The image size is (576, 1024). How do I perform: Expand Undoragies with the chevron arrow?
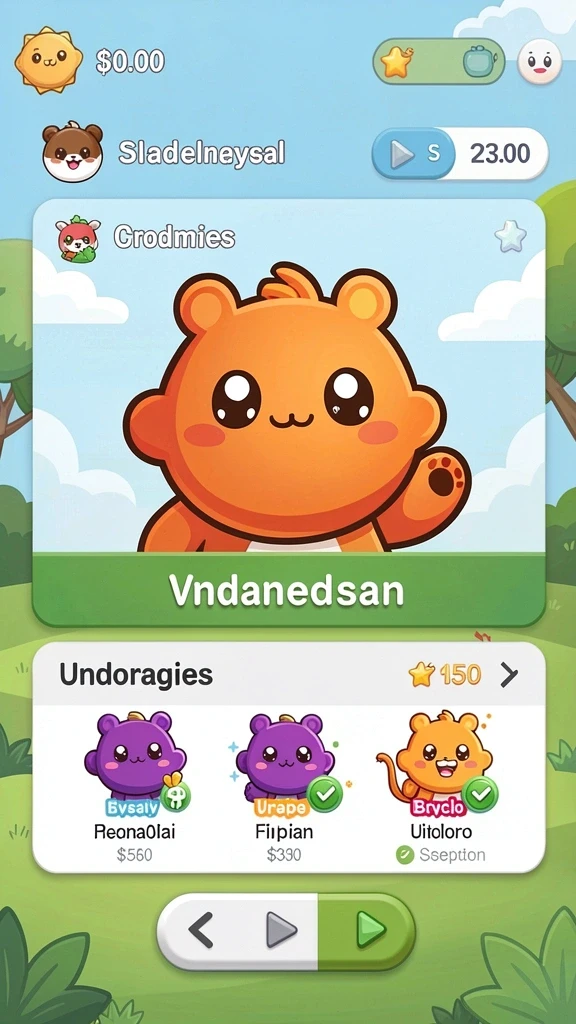coord(510,675)
